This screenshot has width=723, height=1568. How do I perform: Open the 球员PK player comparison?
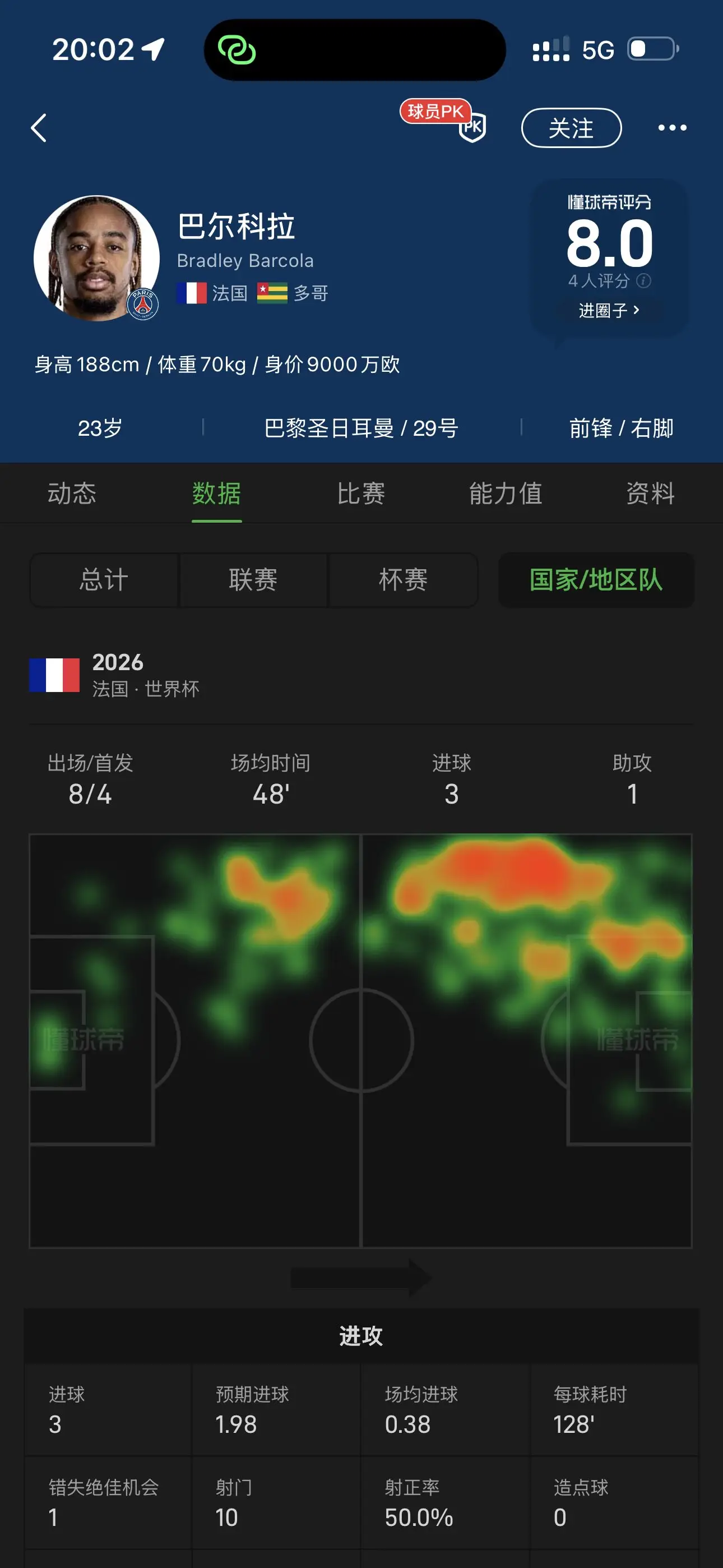[x=443, y=121]
